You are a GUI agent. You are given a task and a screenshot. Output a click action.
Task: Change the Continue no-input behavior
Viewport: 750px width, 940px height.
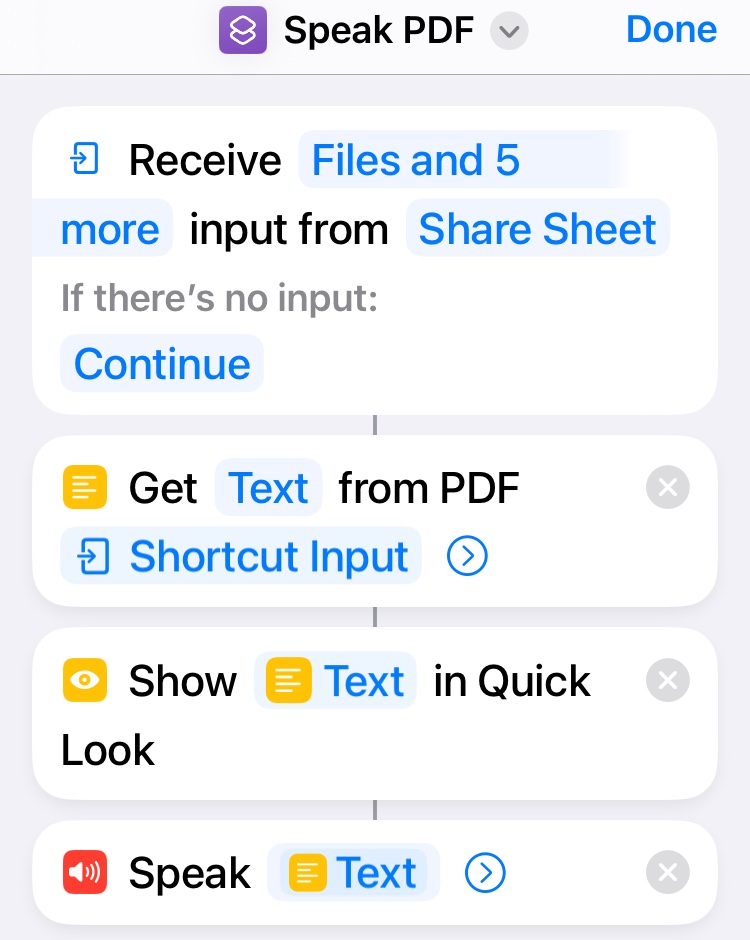pos(162,363)
